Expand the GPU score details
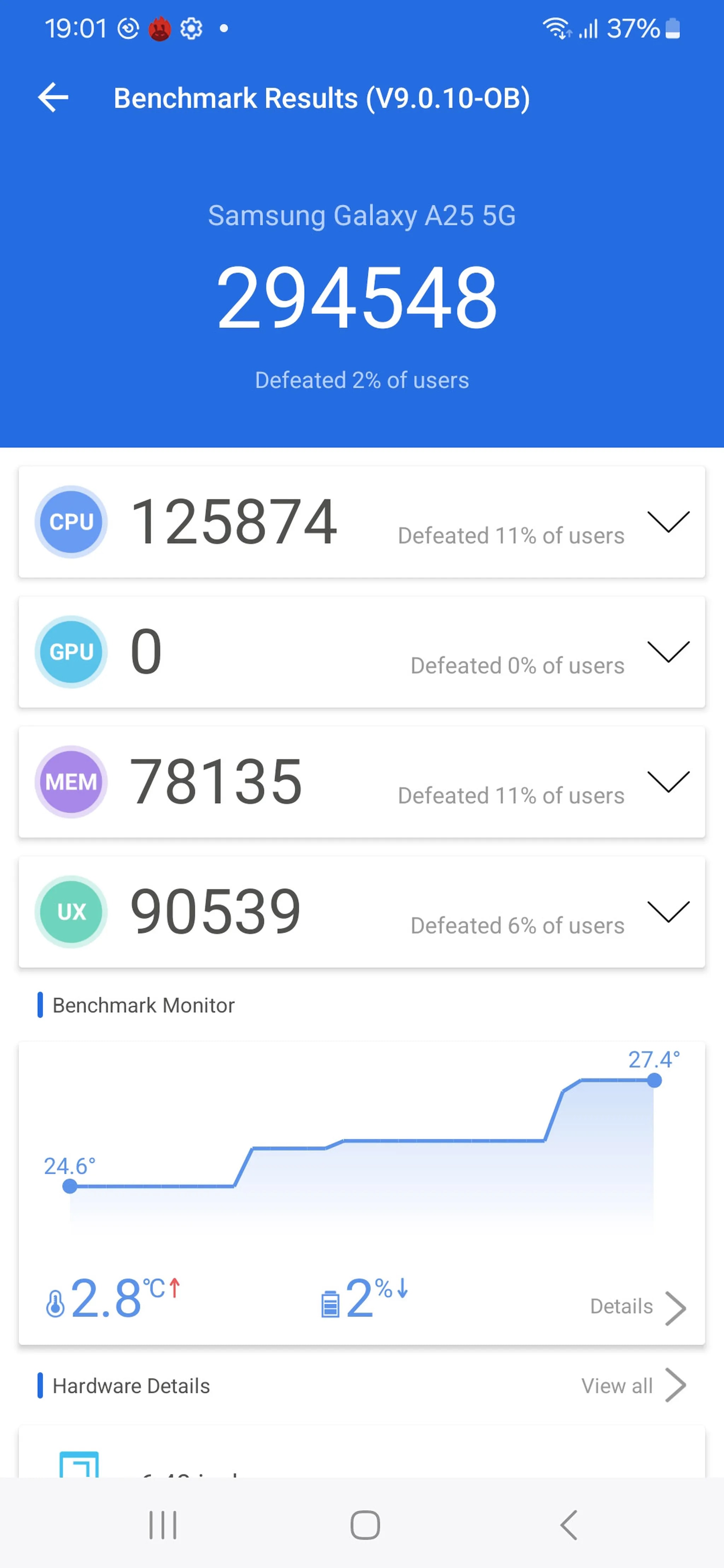 (x=668, y=651)
